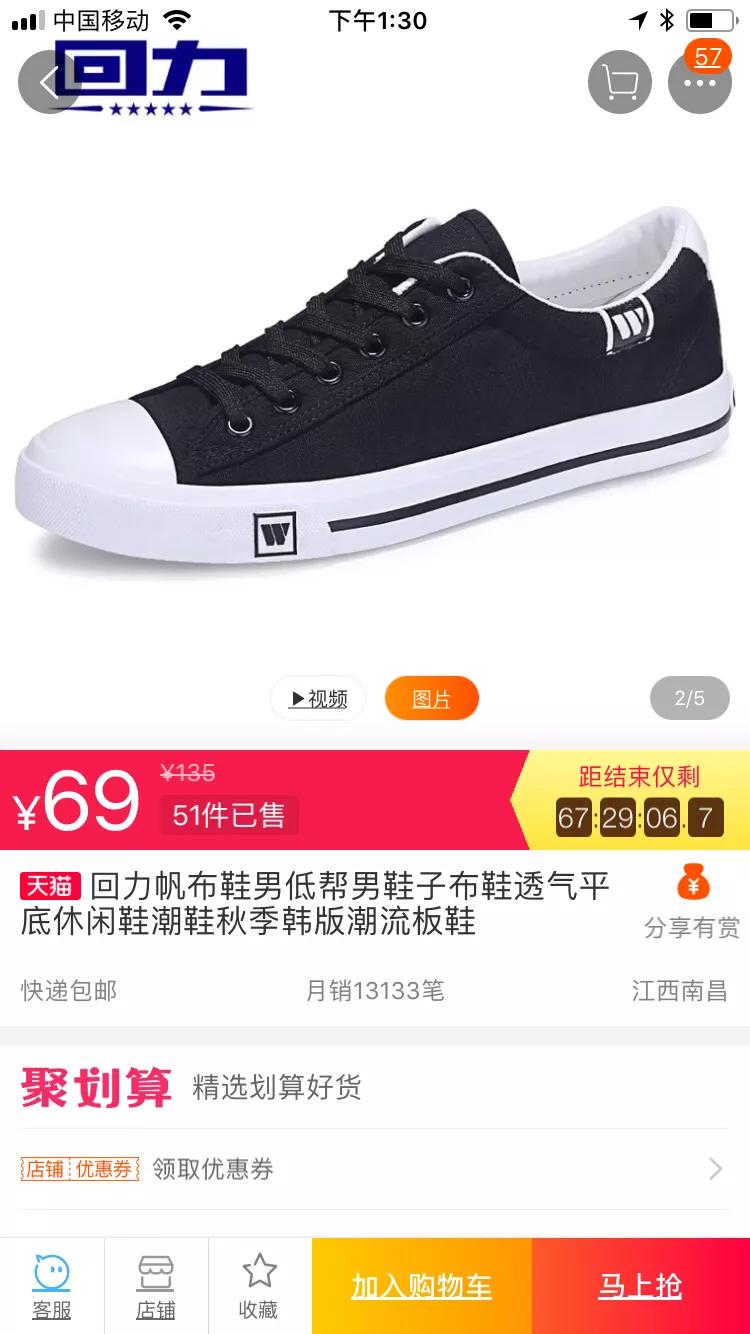Open the three-dot more options menu

coord(700,82)
